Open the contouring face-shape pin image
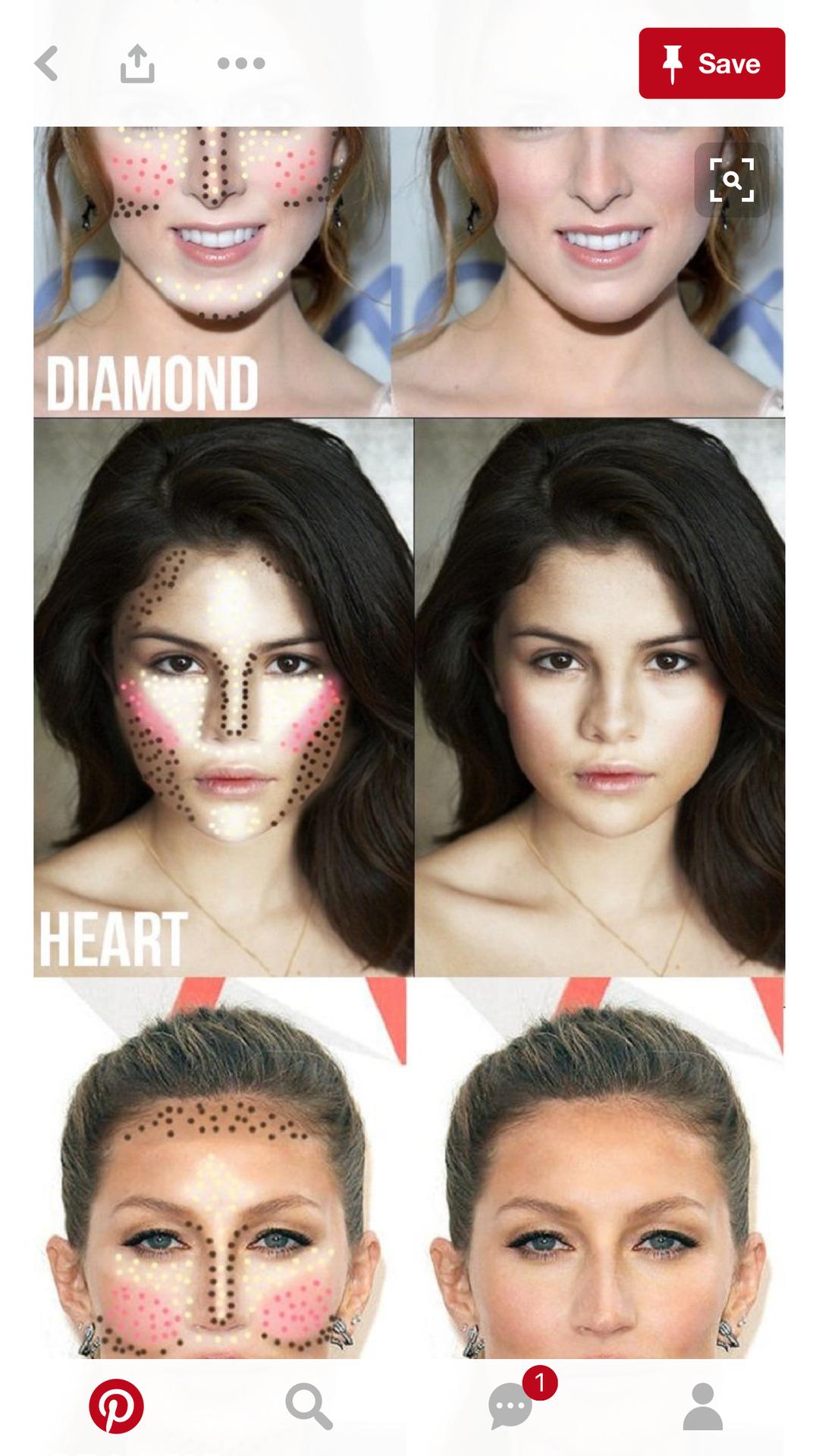Image resolution: width=819 pixels, height=1456 pixels. 409,742
